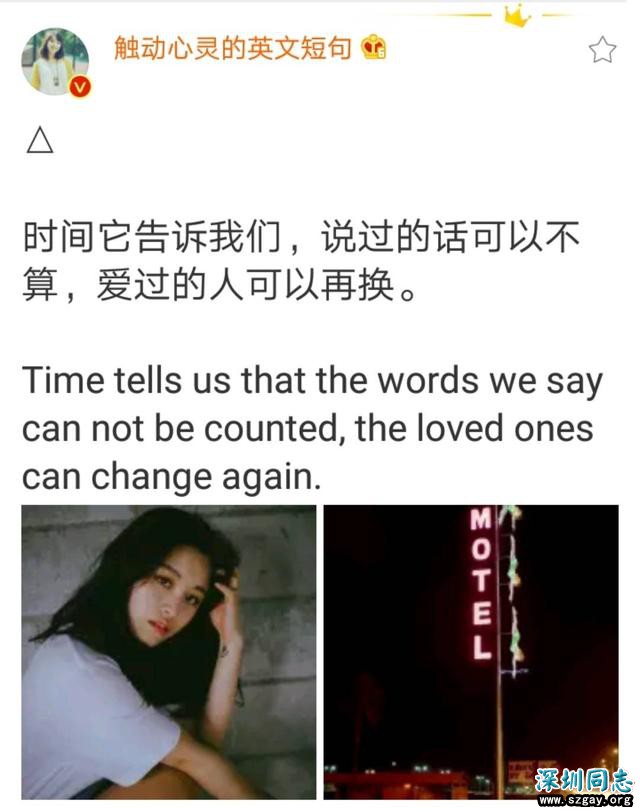Viewport: 640px width, 812px height.
Task: Open the photo of the girl in white shirt
Action: click(168, 650)
